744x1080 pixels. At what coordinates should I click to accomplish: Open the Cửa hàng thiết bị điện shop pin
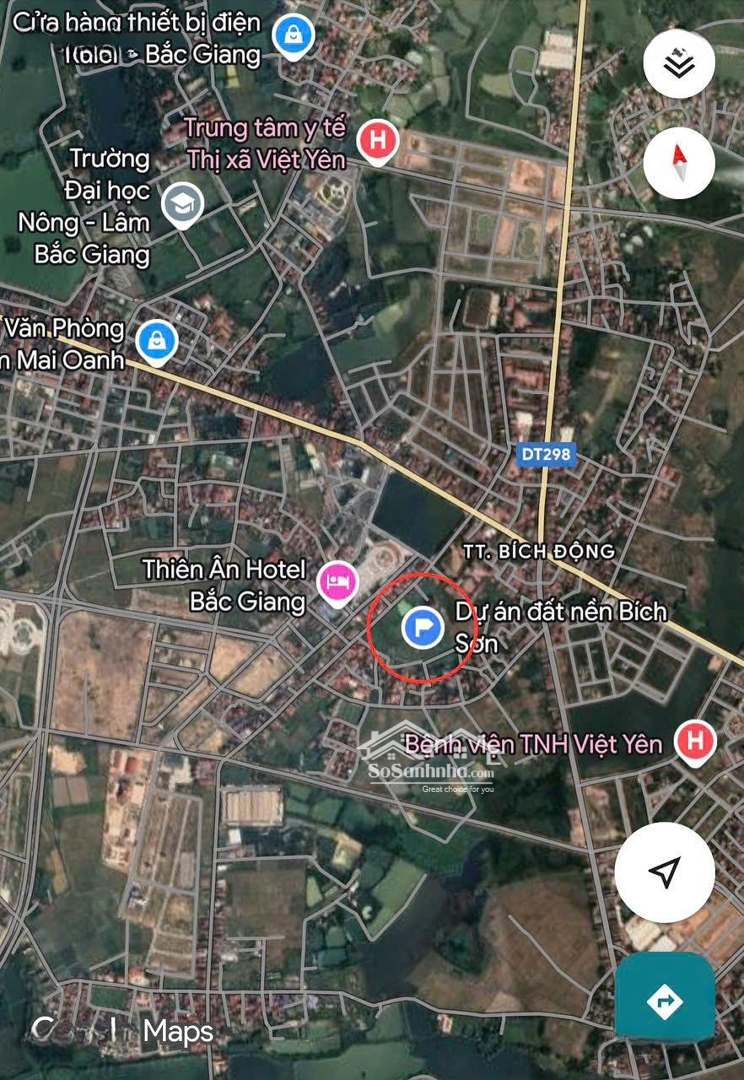pos(293,36)
